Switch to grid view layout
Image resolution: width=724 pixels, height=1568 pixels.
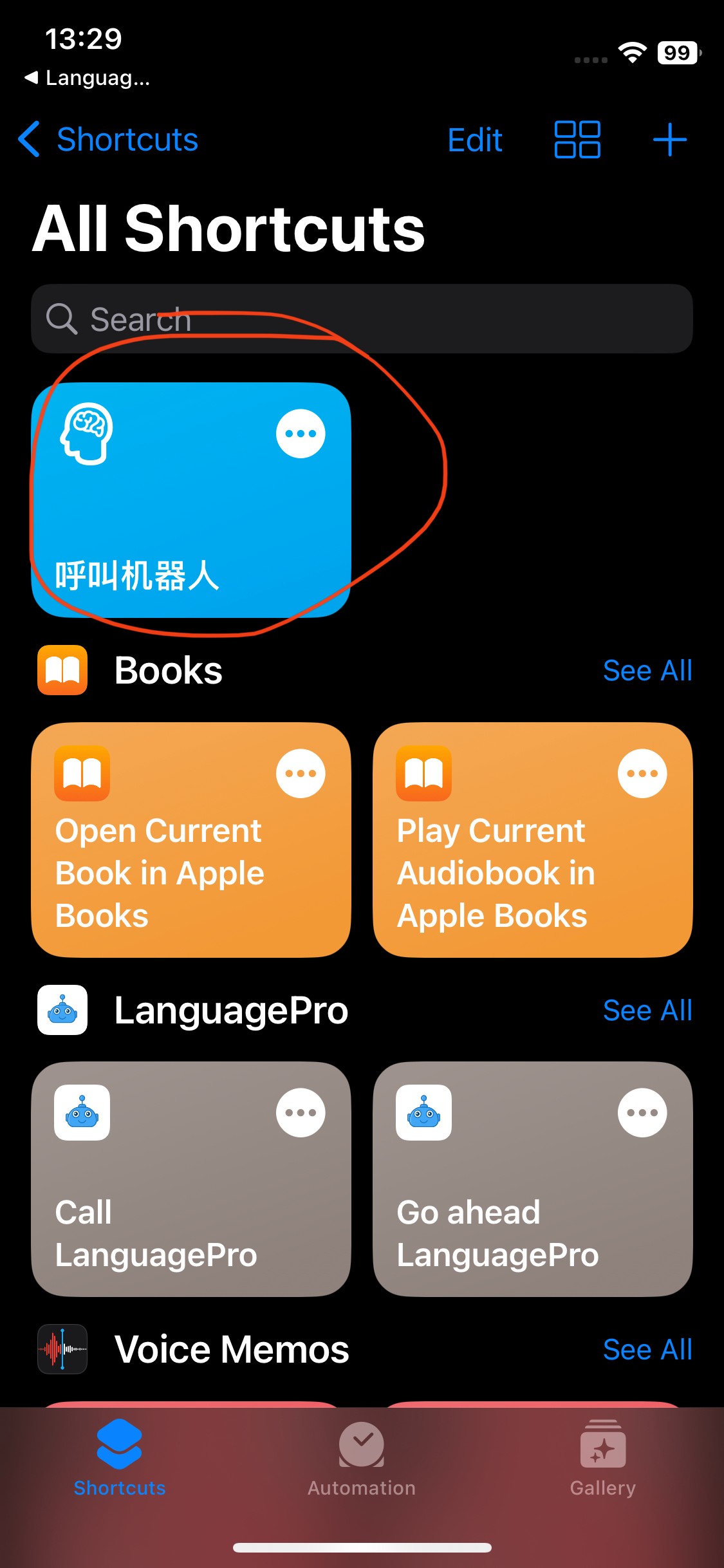click(577, 140)
